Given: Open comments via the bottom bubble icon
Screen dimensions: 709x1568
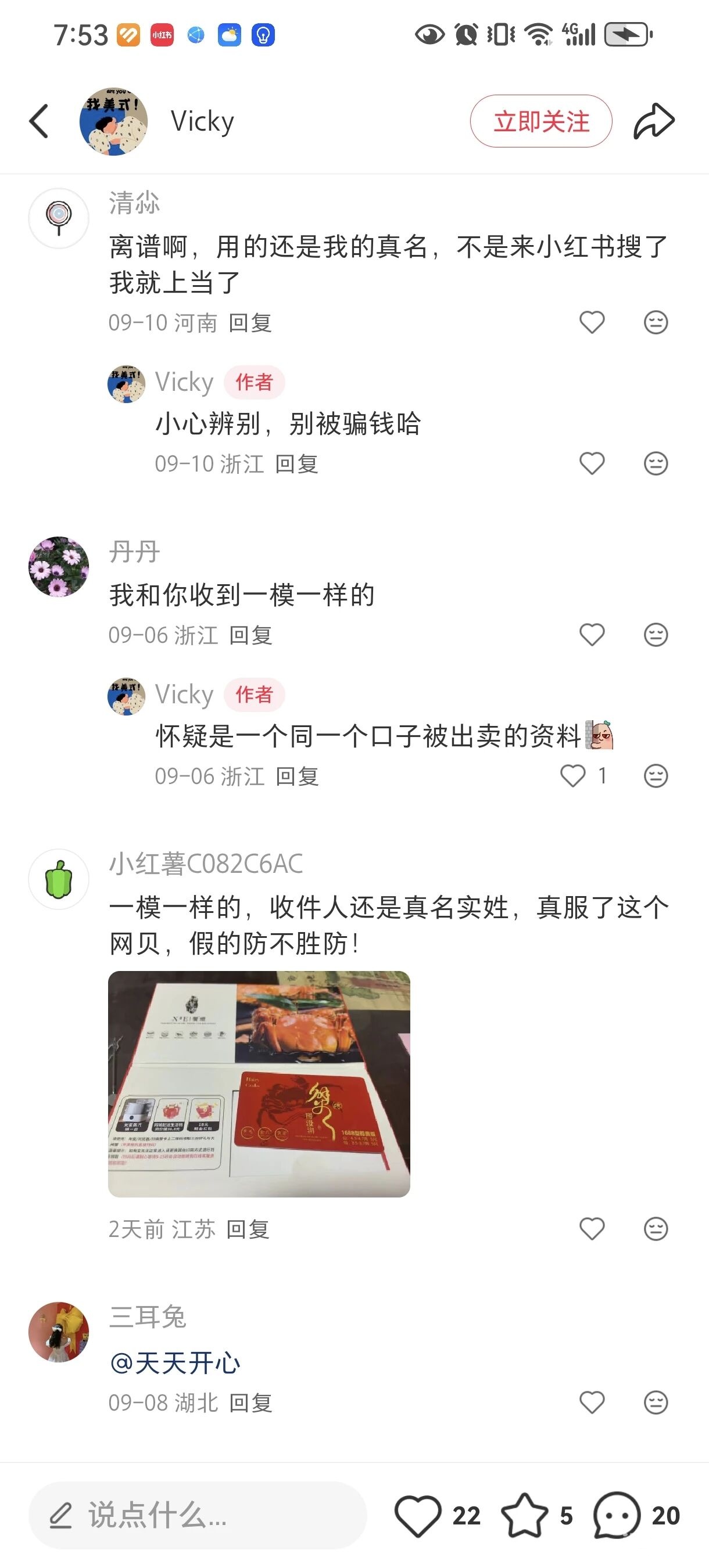Looking at the screenshot, I should pyautogui.click(x=617, y=1515).
